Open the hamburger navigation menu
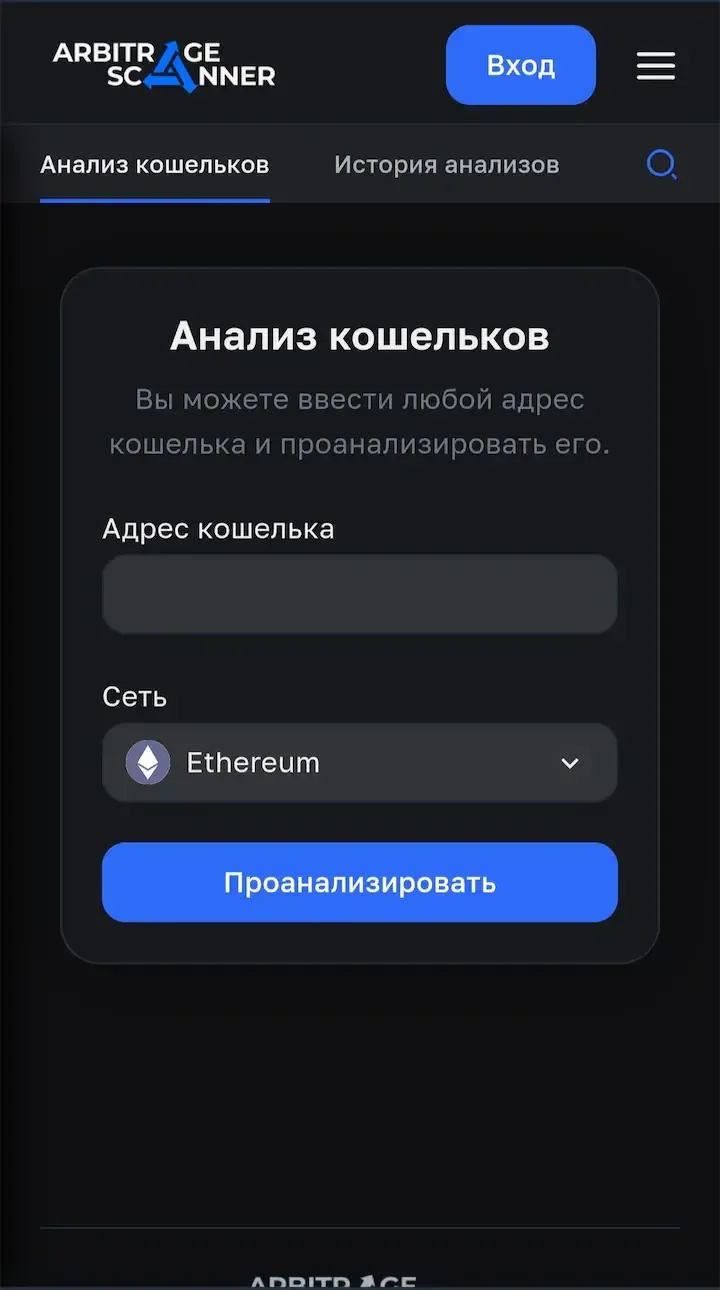The image size is (720, 1290). 656,65
